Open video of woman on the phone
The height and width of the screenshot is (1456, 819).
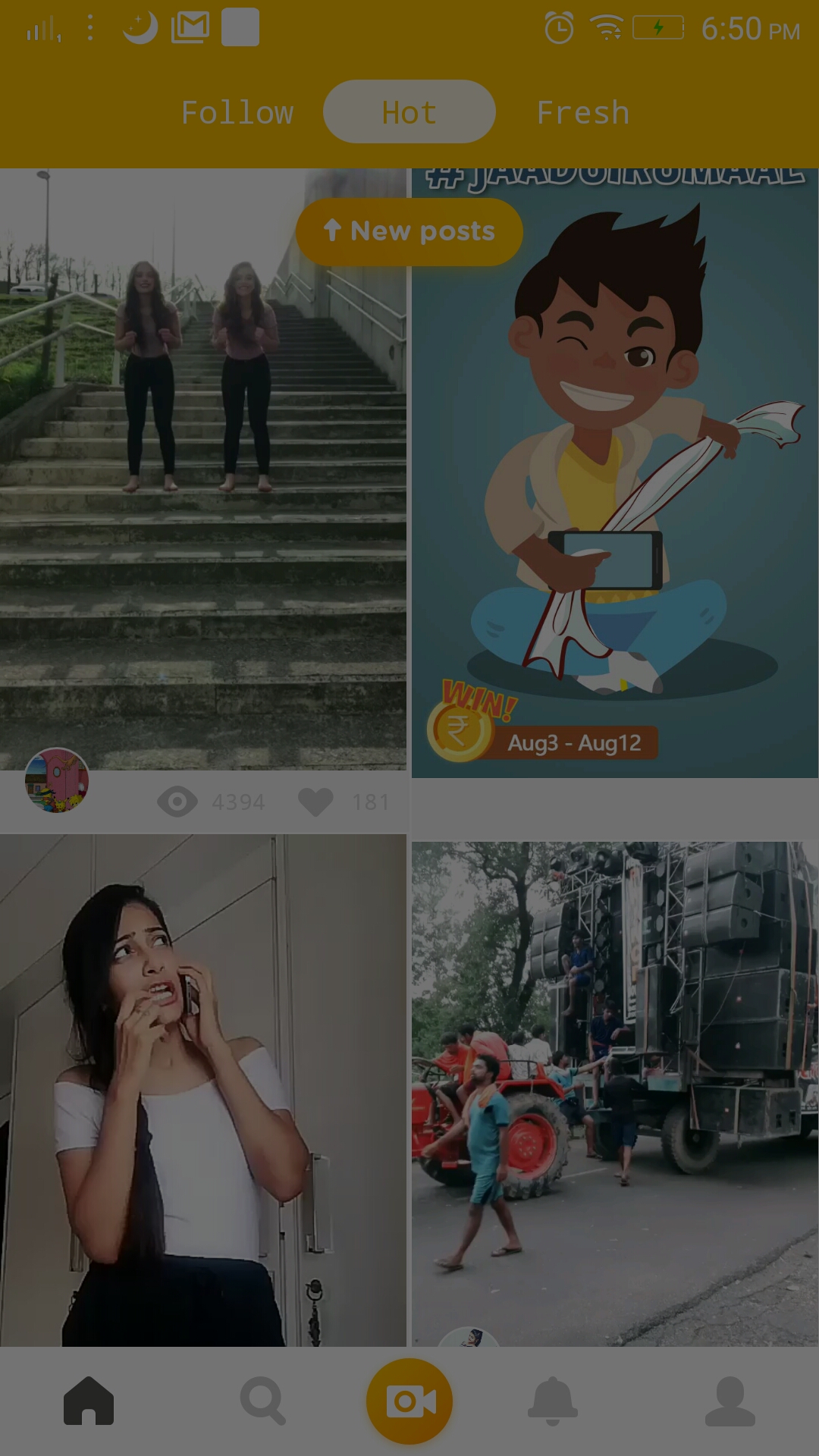pos(202,1092)
